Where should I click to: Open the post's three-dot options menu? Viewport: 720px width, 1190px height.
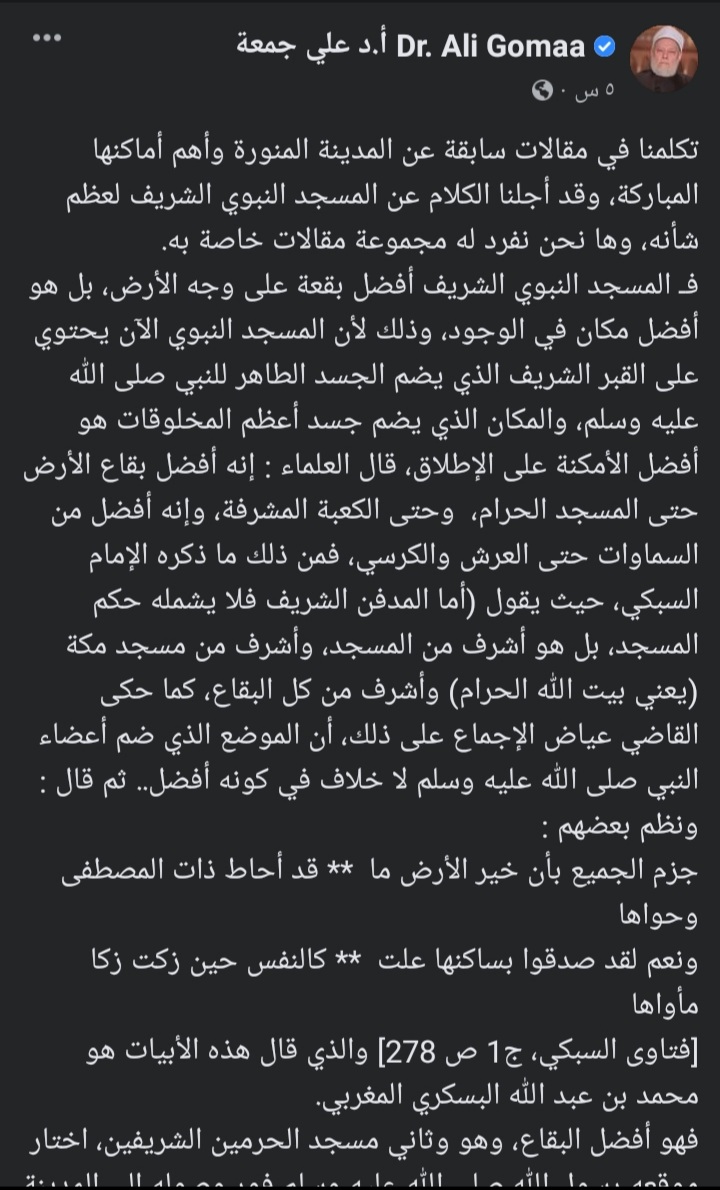[x=46, y=38]
